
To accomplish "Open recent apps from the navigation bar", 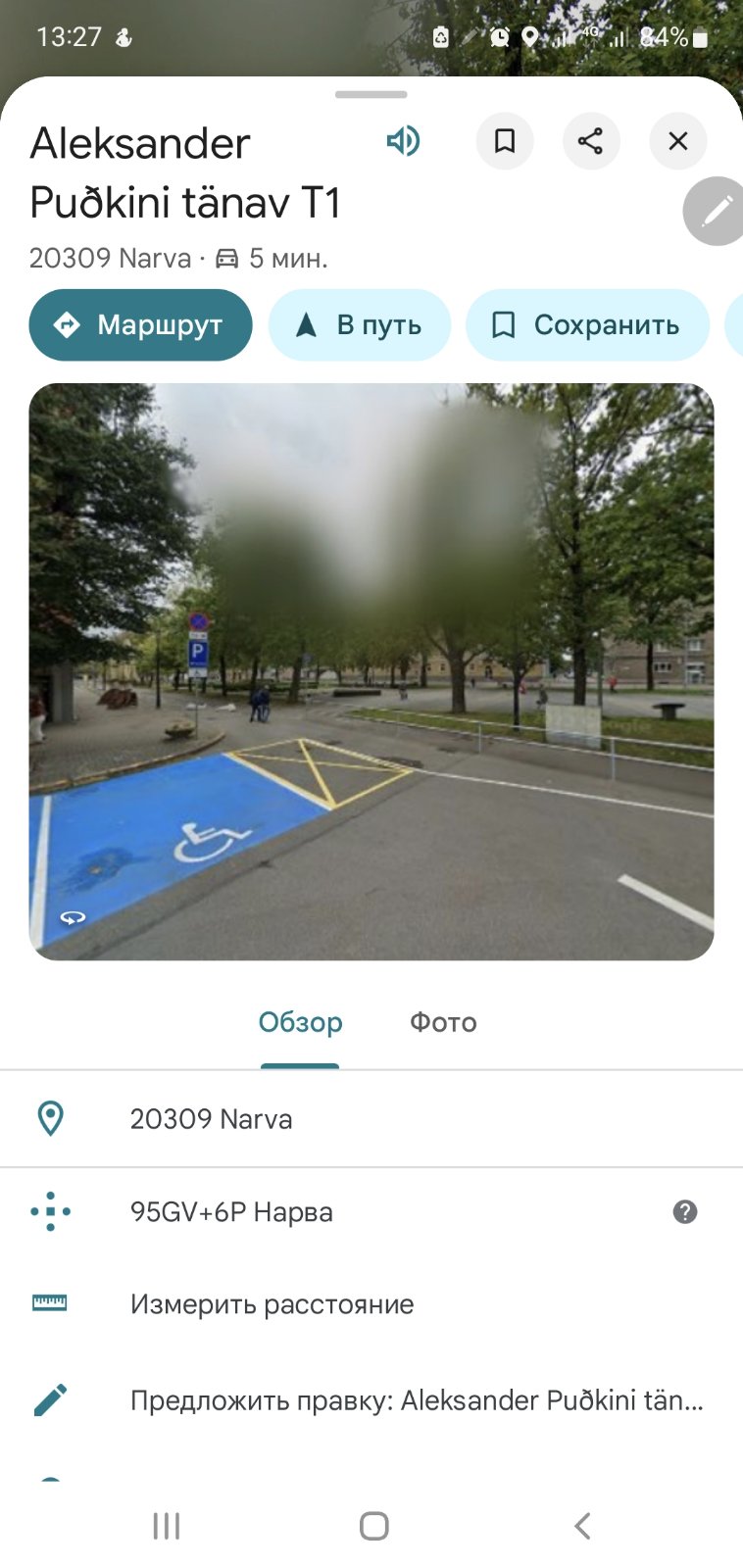I will click(167, 1526).
